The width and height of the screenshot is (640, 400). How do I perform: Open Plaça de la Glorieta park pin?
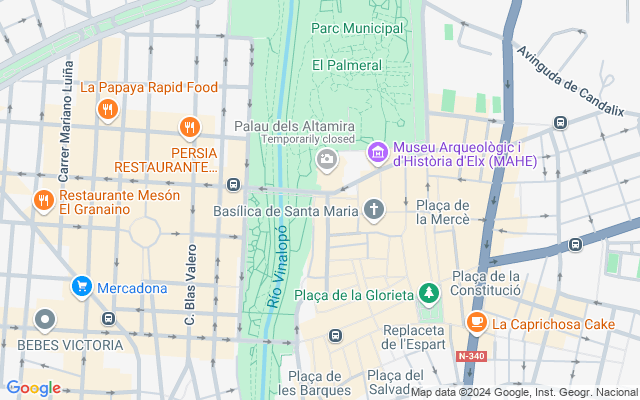point(429,293)
